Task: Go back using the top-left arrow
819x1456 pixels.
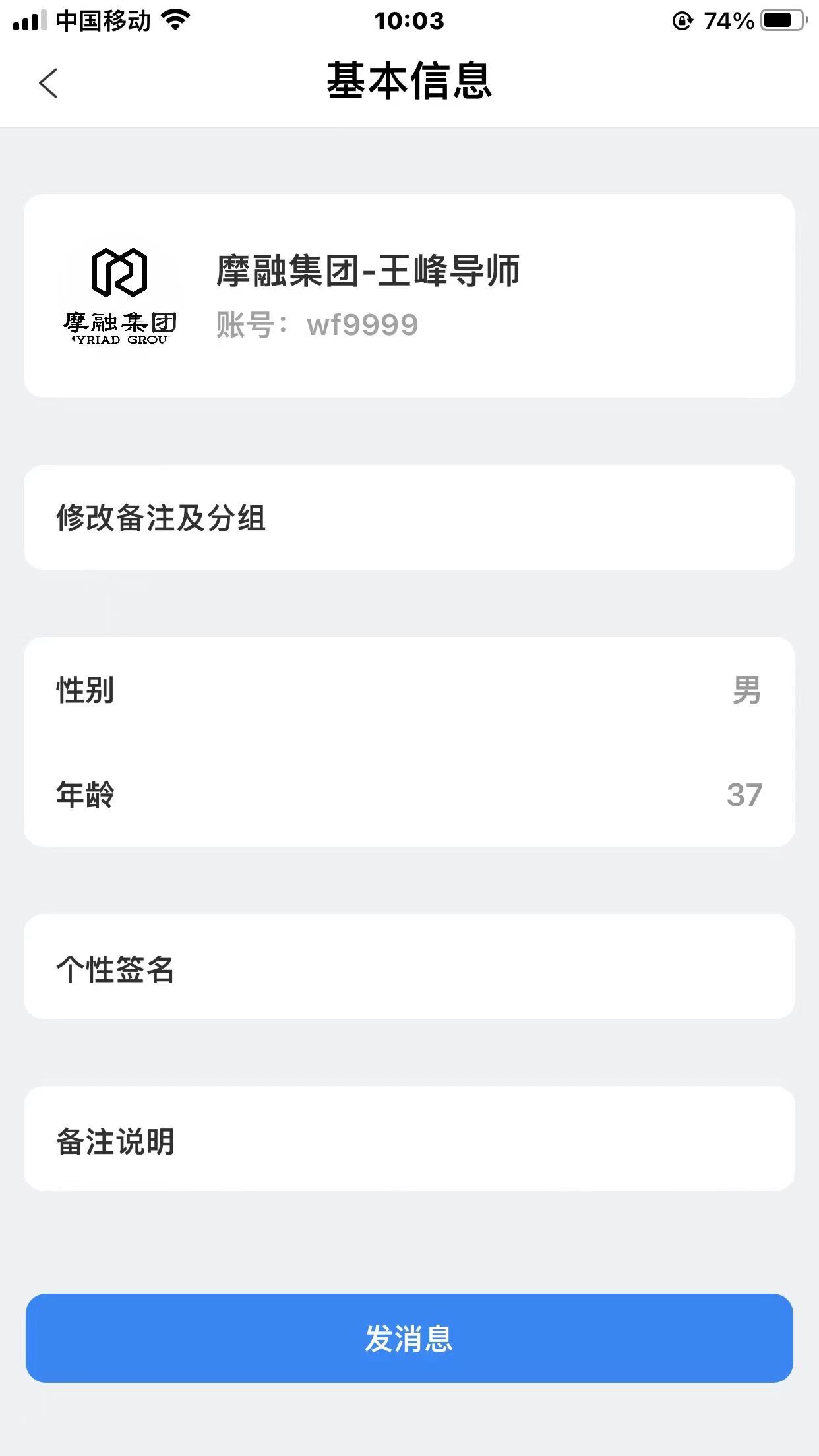Action: [48, 83]
